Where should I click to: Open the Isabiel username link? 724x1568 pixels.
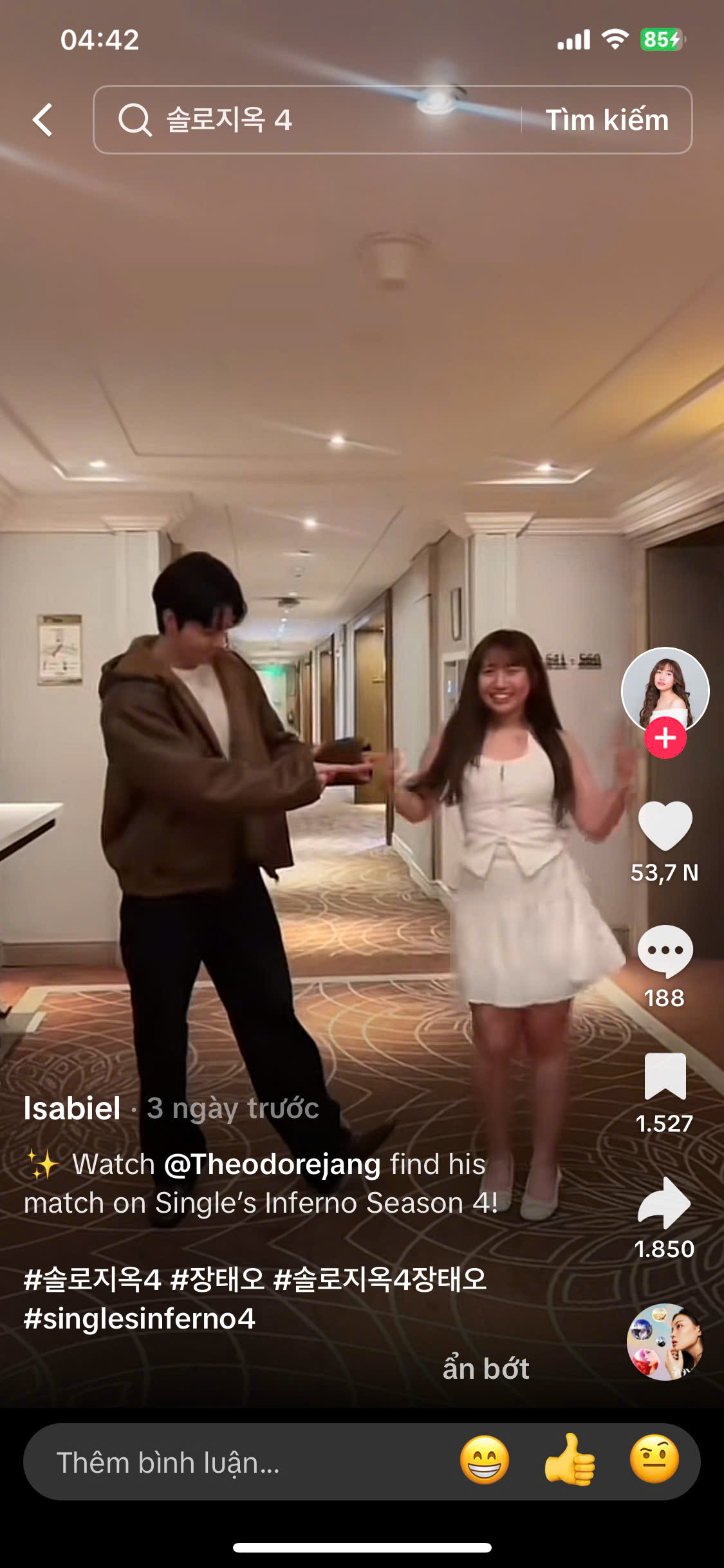[x=72, y=1108]
